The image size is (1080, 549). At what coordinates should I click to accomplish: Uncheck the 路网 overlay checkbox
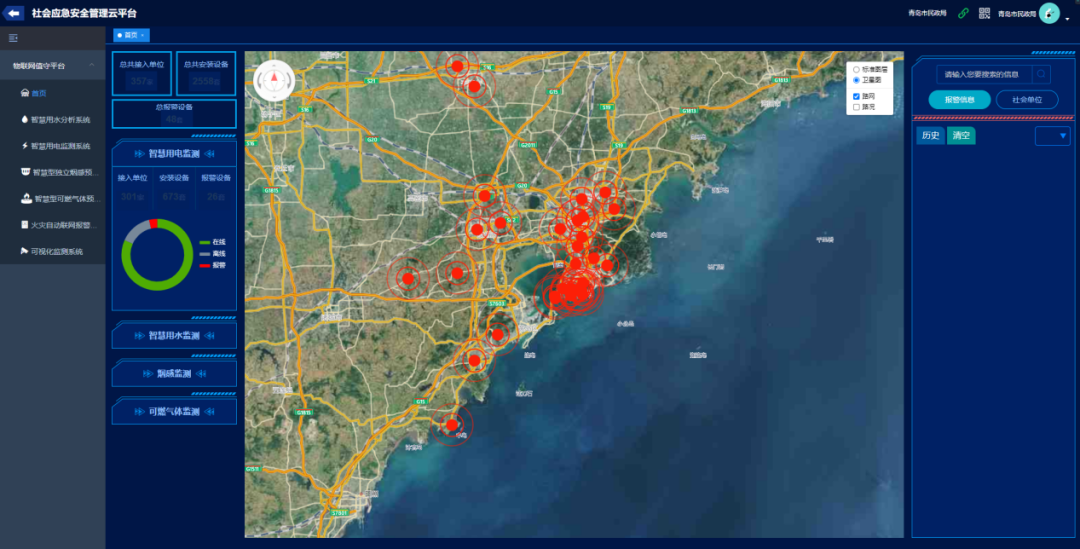[856, 96]
